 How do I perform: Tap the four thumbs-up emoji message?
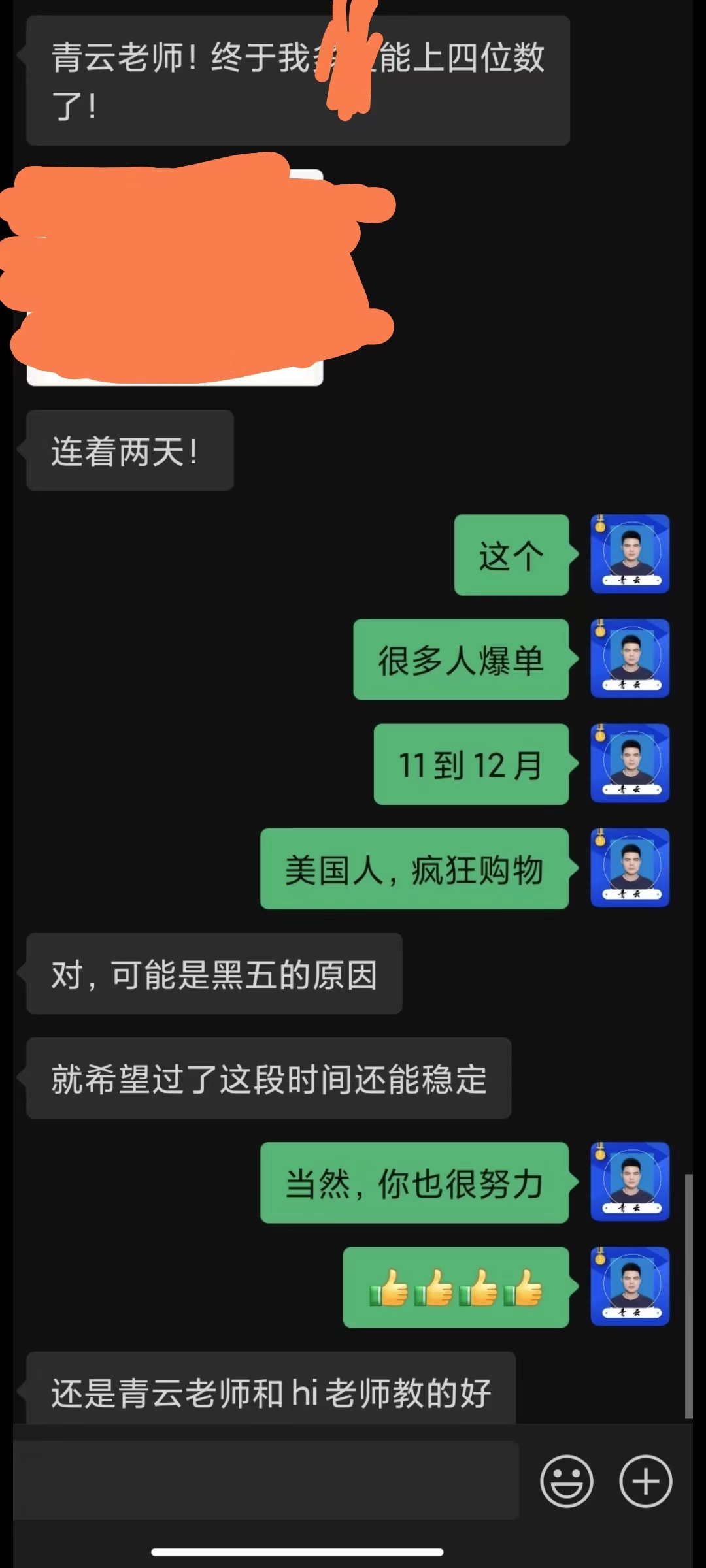coord(456,1286)
